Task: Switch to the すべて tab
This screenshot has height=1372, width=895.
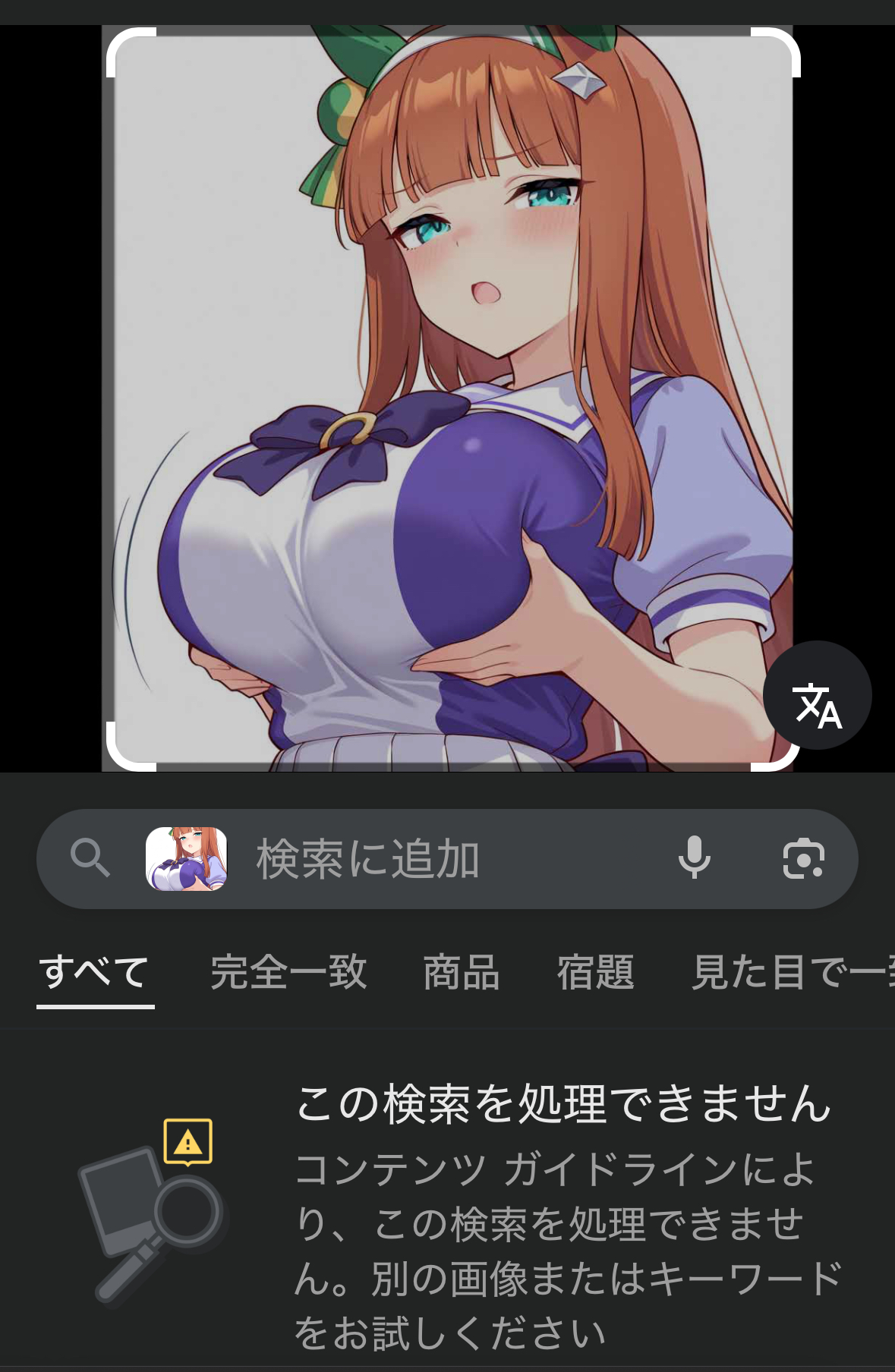Action: pyautogui.click(x=95, y=972)
